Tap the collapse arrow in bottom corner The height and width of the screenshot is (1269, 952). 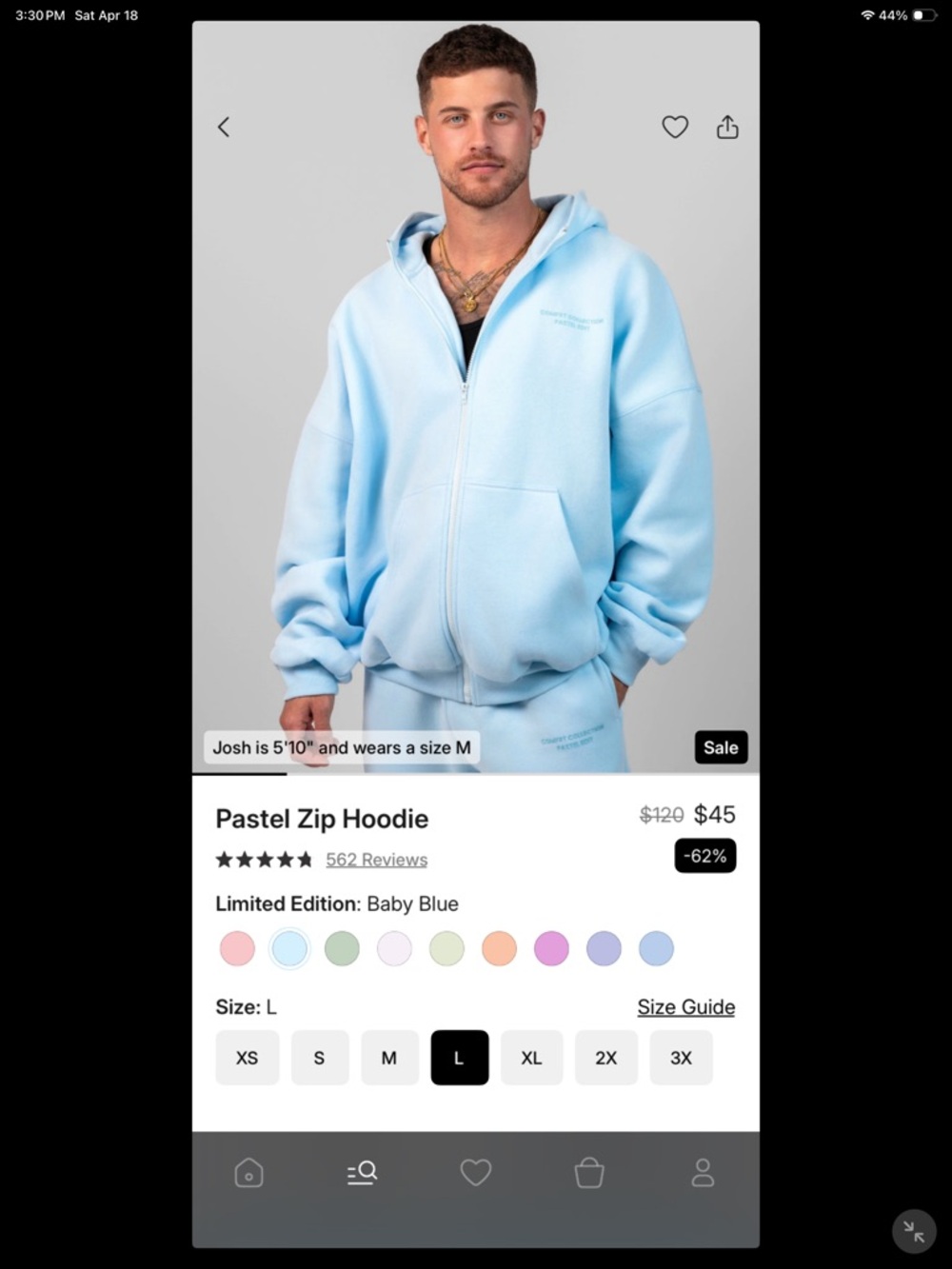[912, 1230]
